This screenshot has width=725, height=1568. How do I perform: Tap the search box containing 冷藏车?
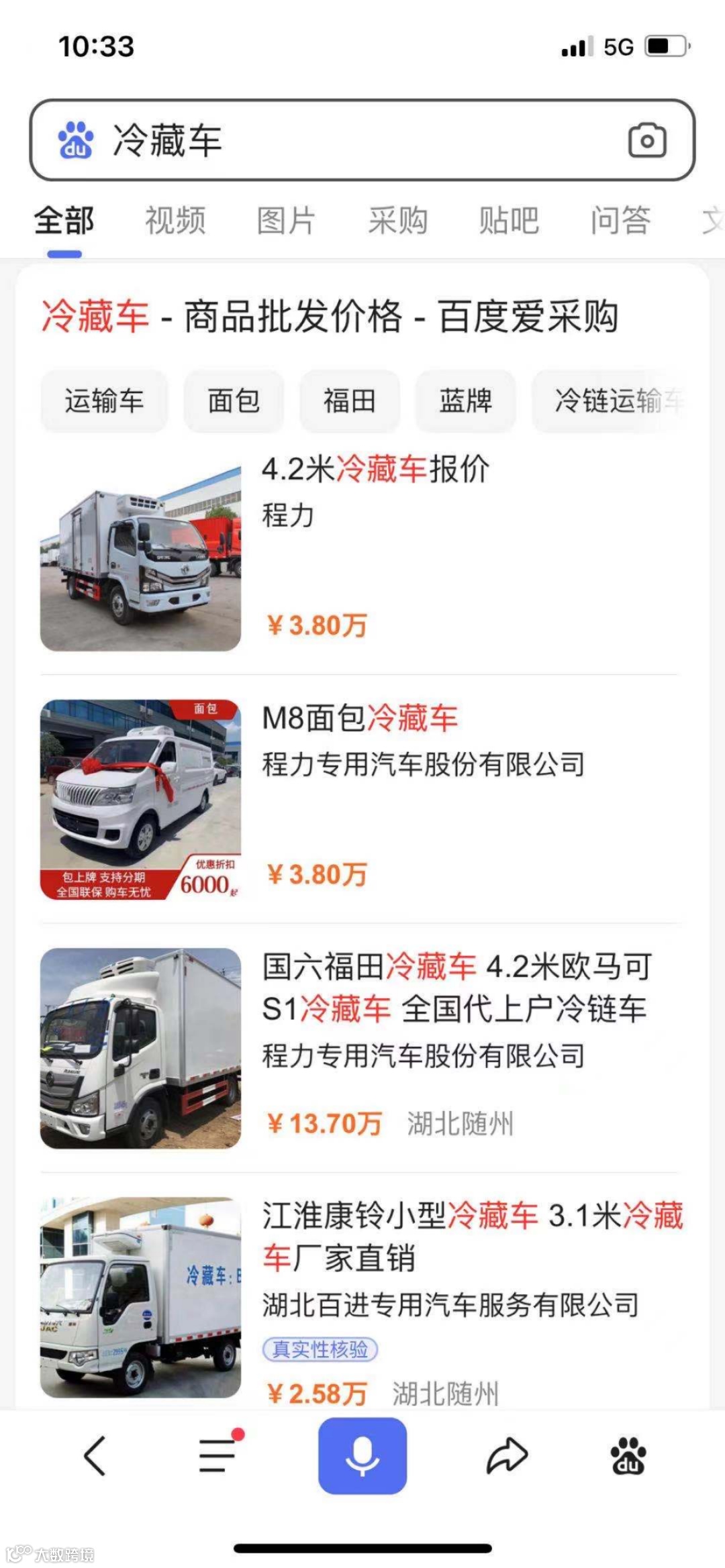click(336, 140)
